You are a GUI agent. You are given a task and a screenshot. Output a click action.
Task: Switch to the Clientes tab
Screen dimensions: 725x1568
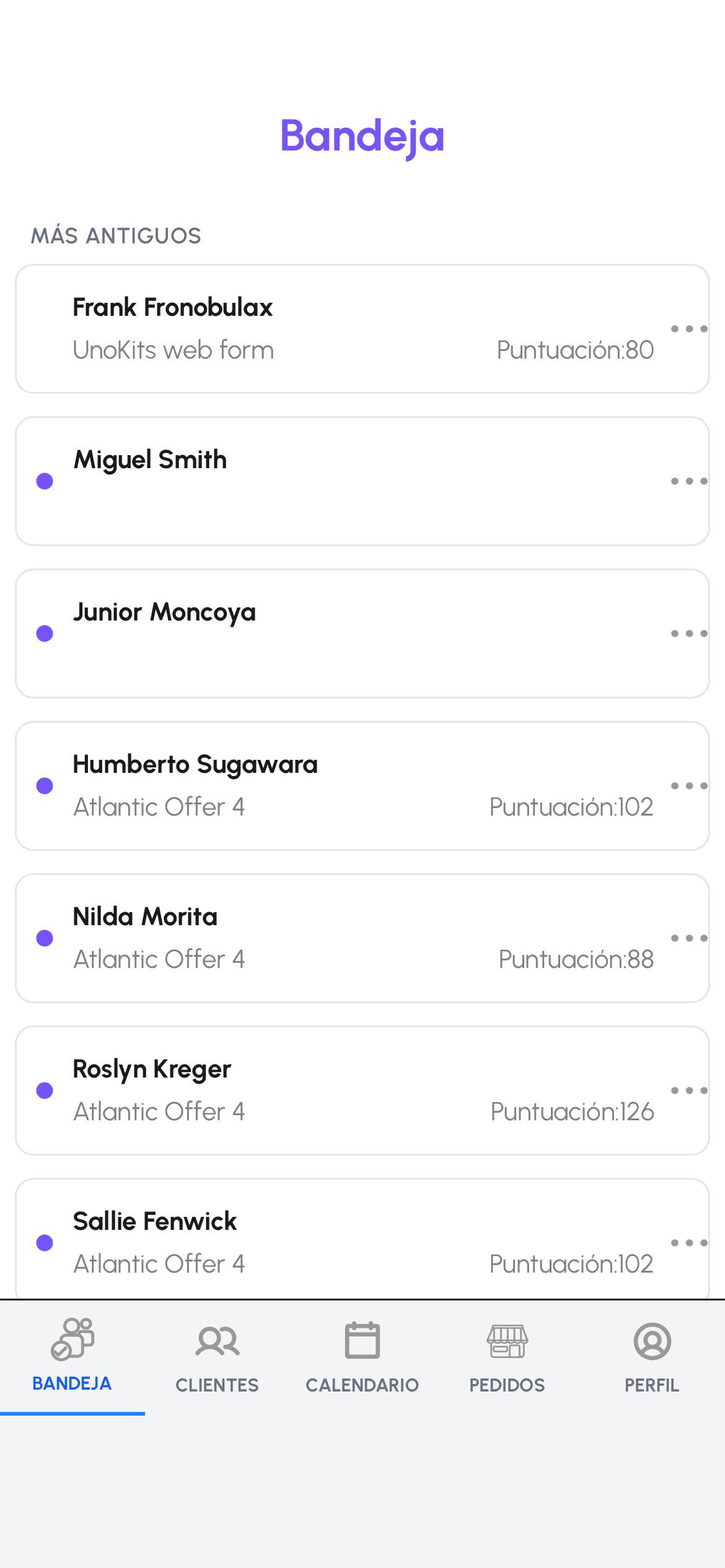coord(217,1356)
